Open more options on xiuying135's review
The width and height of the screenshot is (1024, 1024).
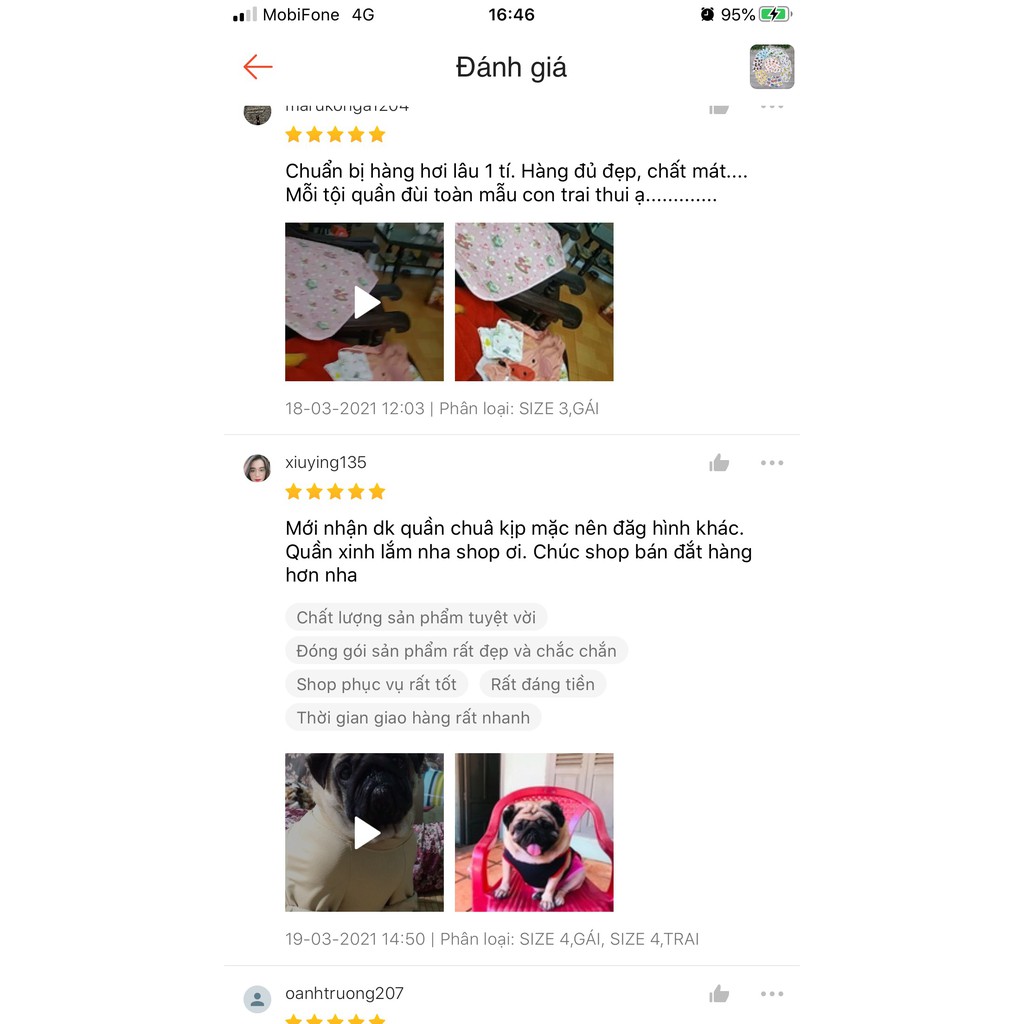click(772, 463)
